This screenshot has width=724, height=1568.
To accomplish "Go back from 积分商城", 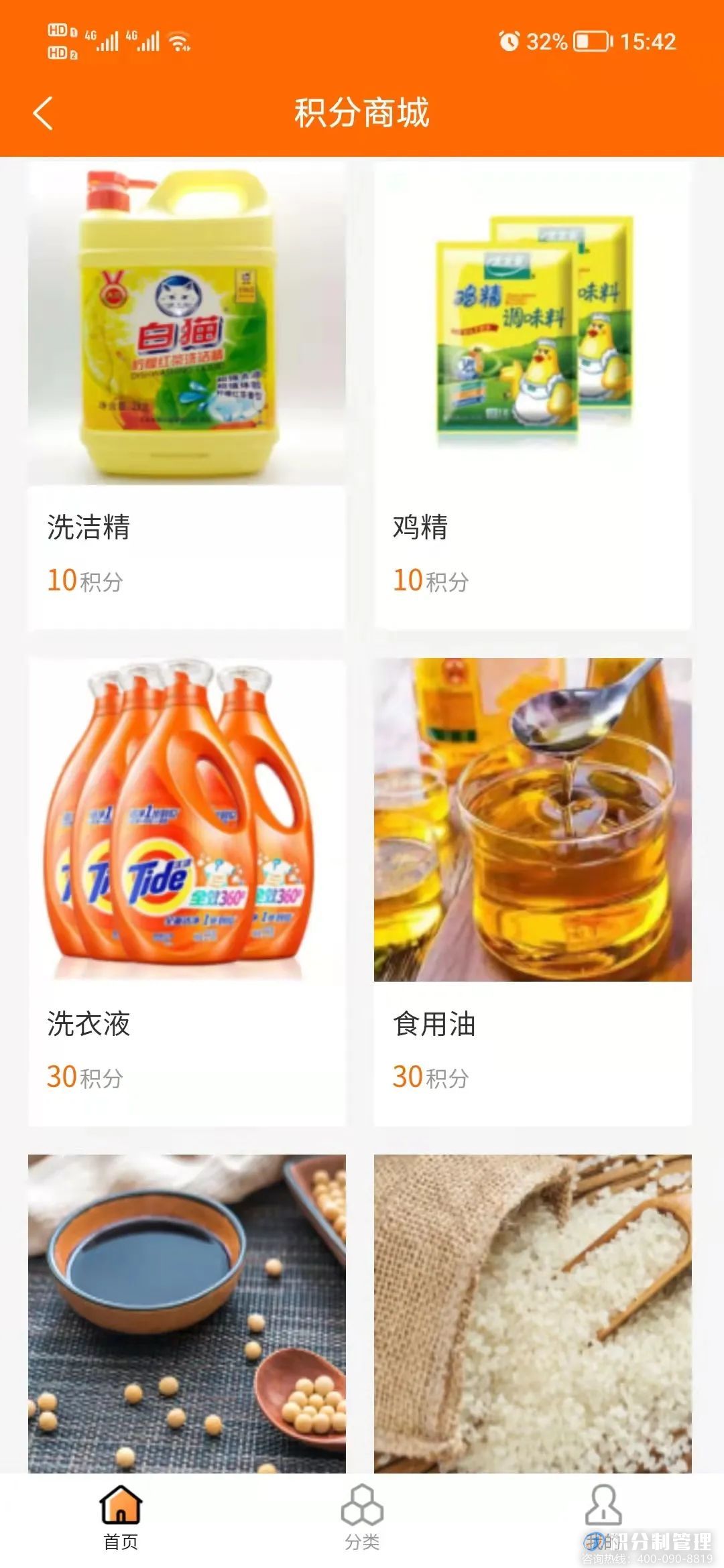I will point(43,113).
